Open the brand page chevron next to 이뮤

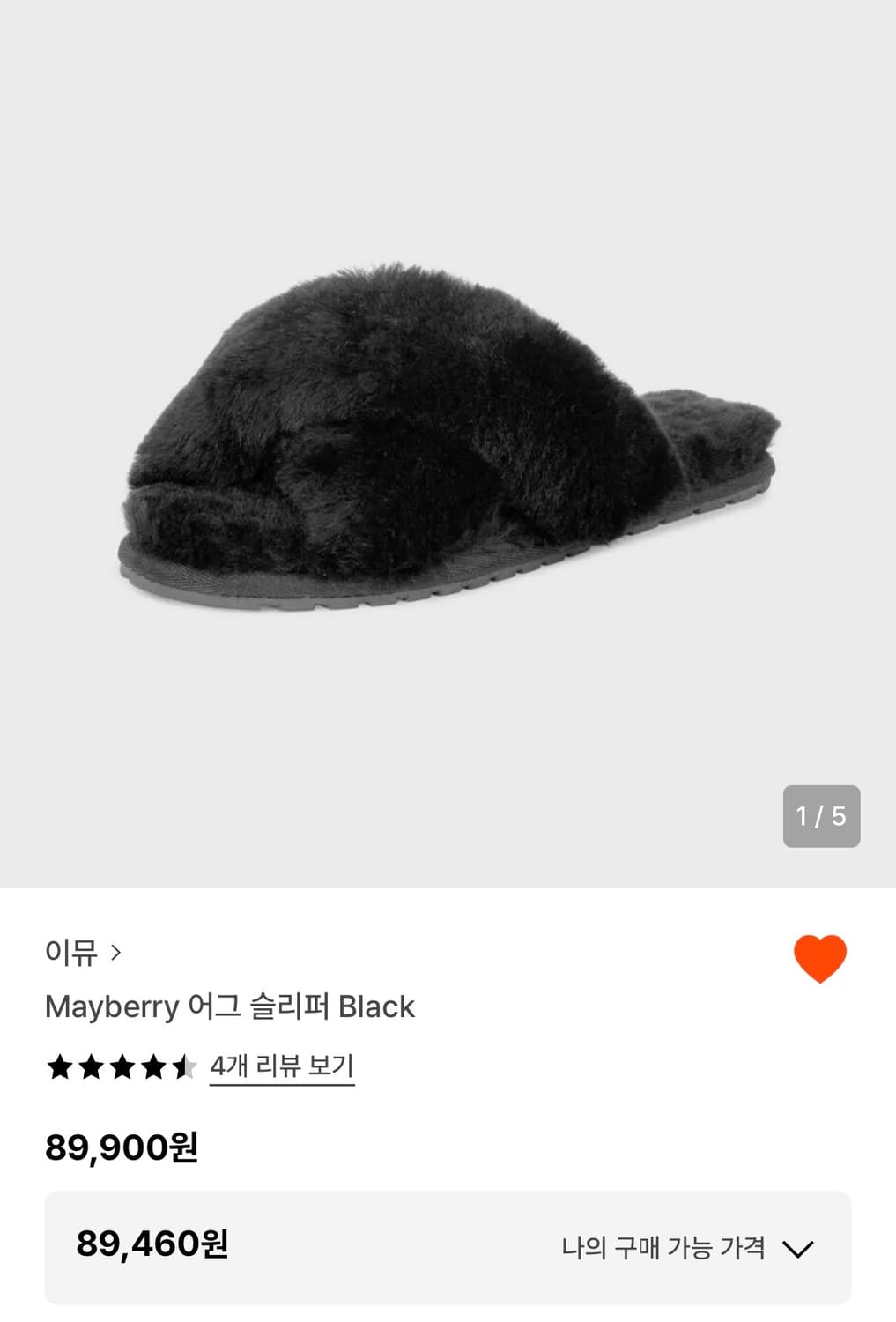click(x=117, y=953)
